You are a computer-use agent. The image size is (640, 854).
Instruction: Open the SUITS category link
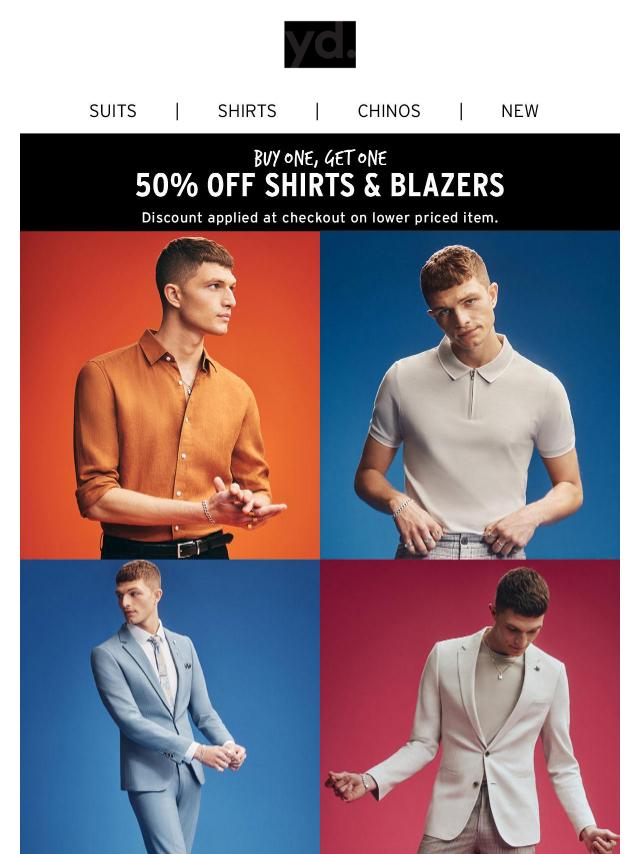pos(113,111)
